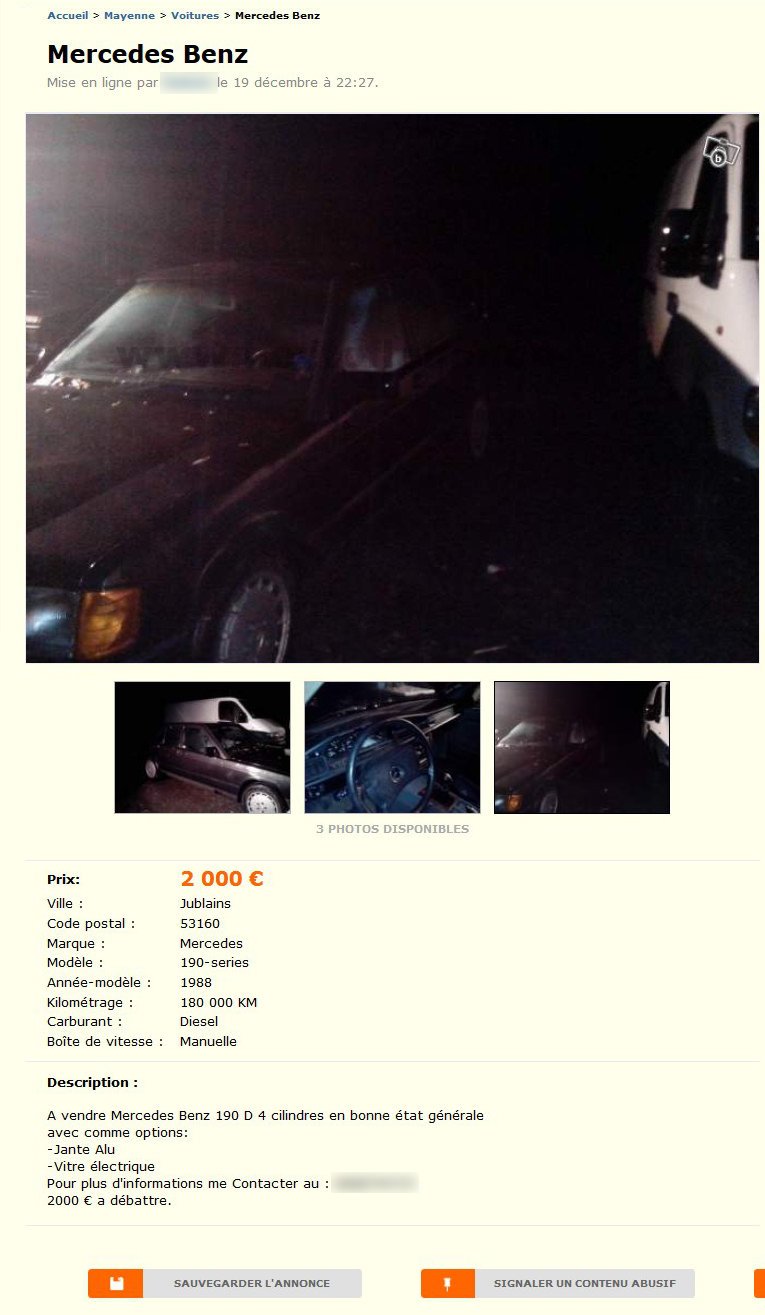Open the Voitures breadcrumb link

click(x=194, y=16)
